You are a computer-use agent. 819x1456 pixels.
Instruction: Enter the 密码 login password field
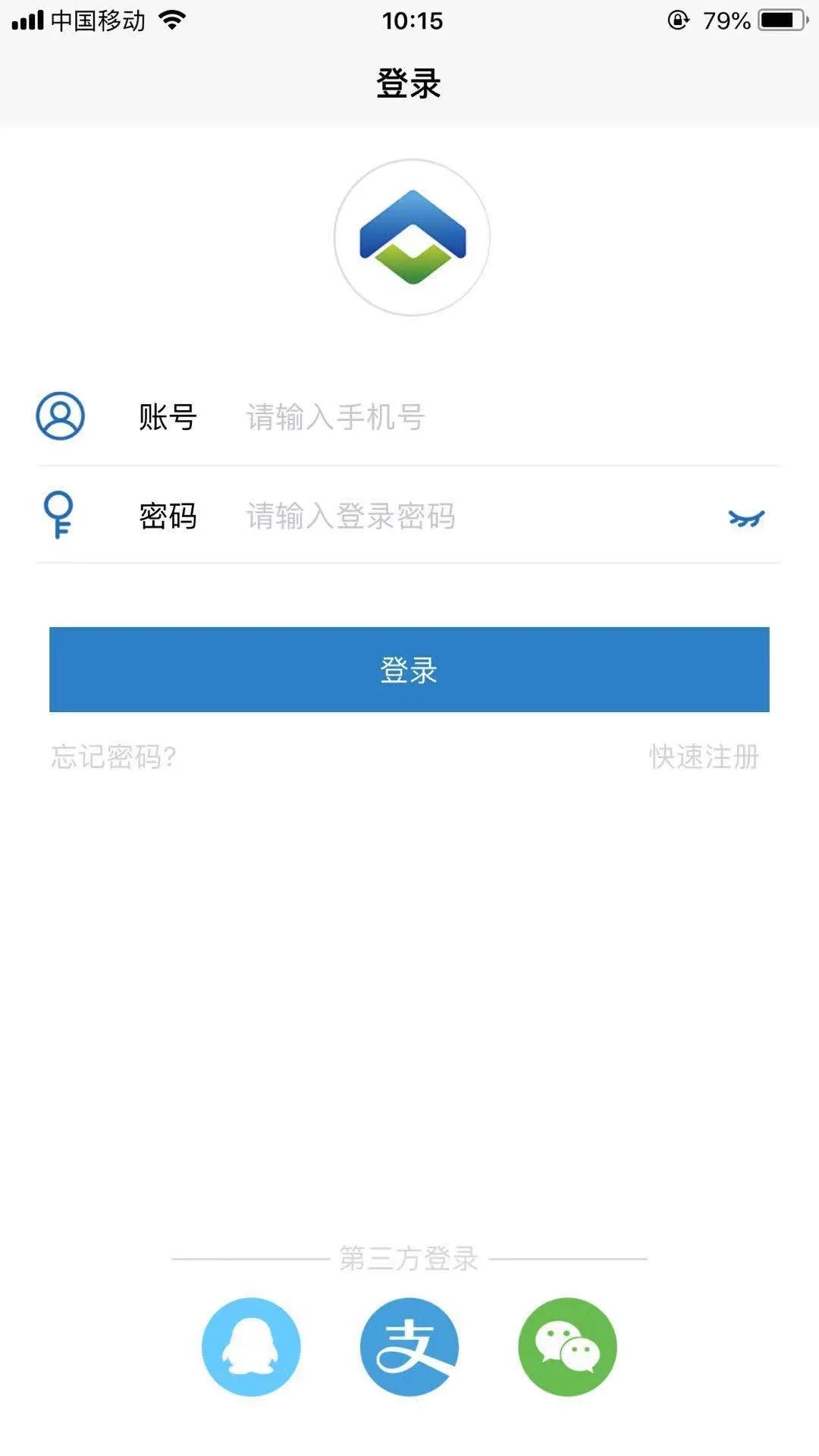point(455,516)
